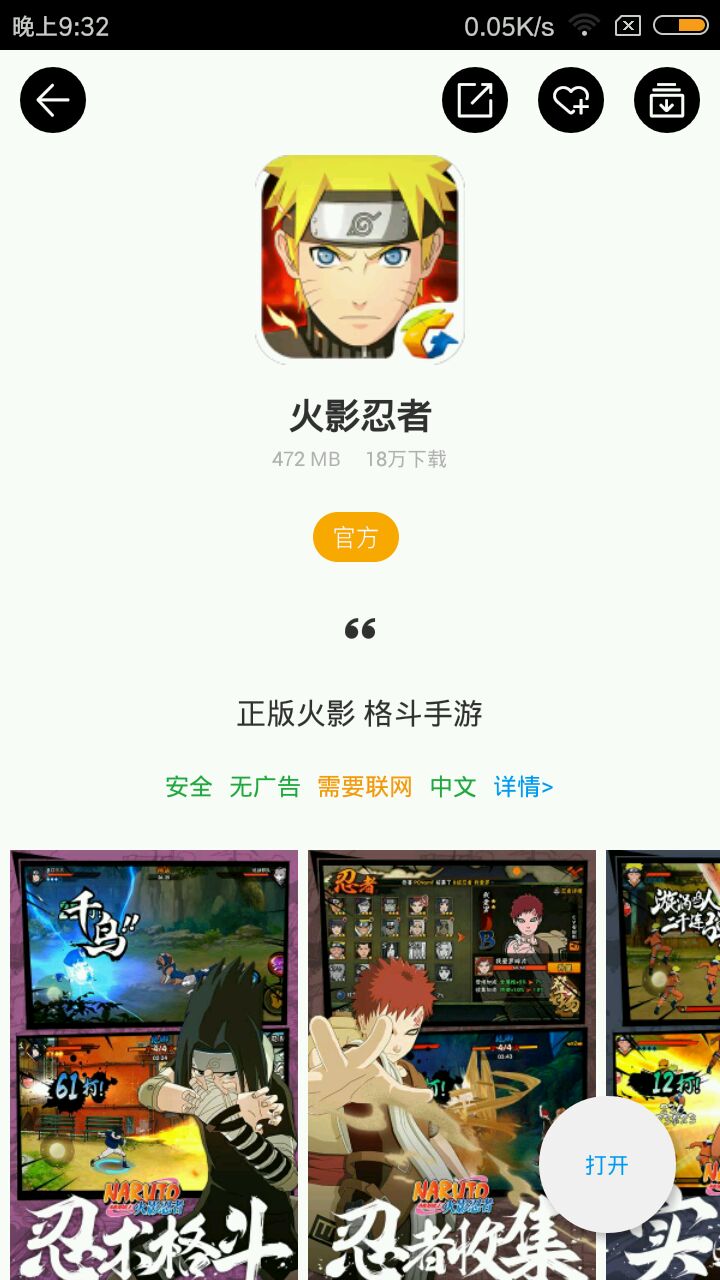Go back using the arrow button
This screenshot has height=1280, width=720.
coord(53,100)
